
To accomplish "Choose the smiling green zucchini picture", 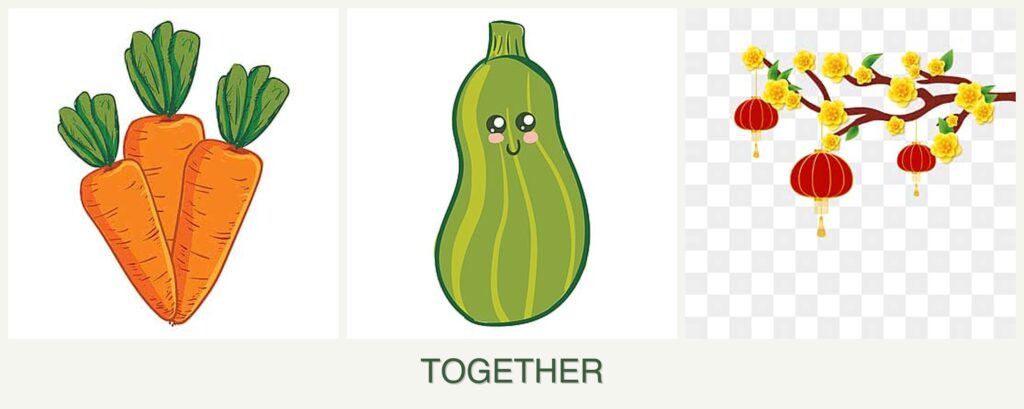I will coord(512,175).
